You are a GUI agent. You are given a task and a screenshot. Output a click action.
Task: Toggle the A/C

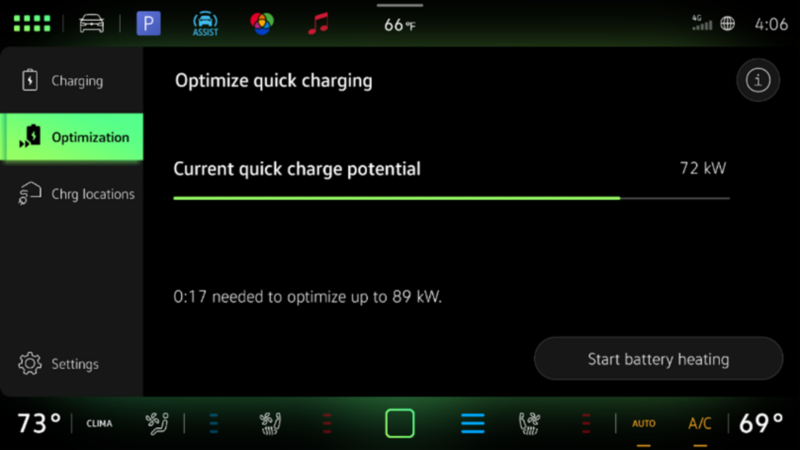(700, 424)
